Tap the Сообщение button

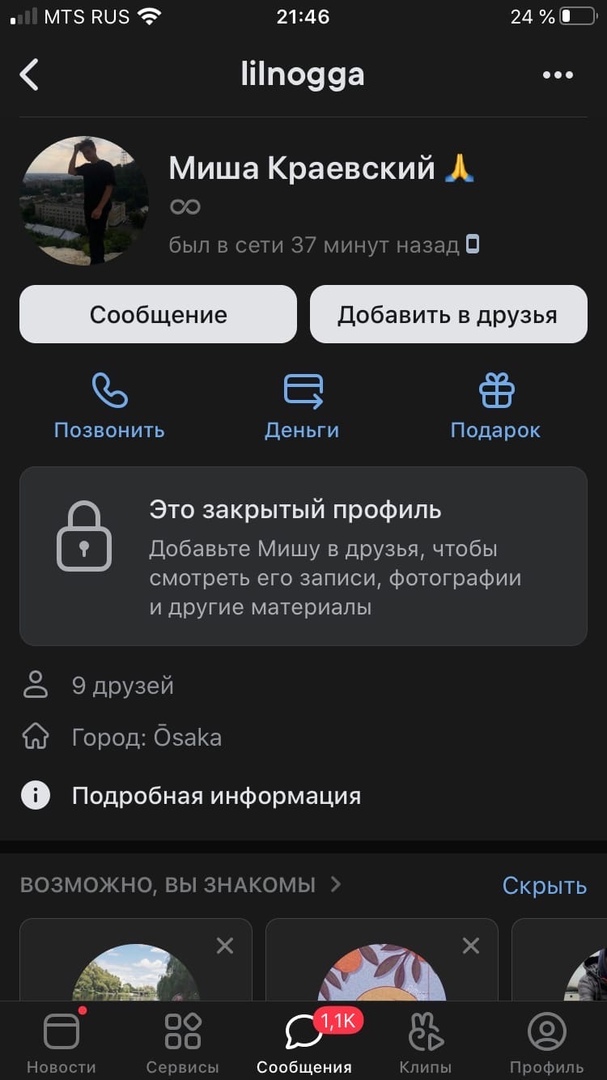158,315
